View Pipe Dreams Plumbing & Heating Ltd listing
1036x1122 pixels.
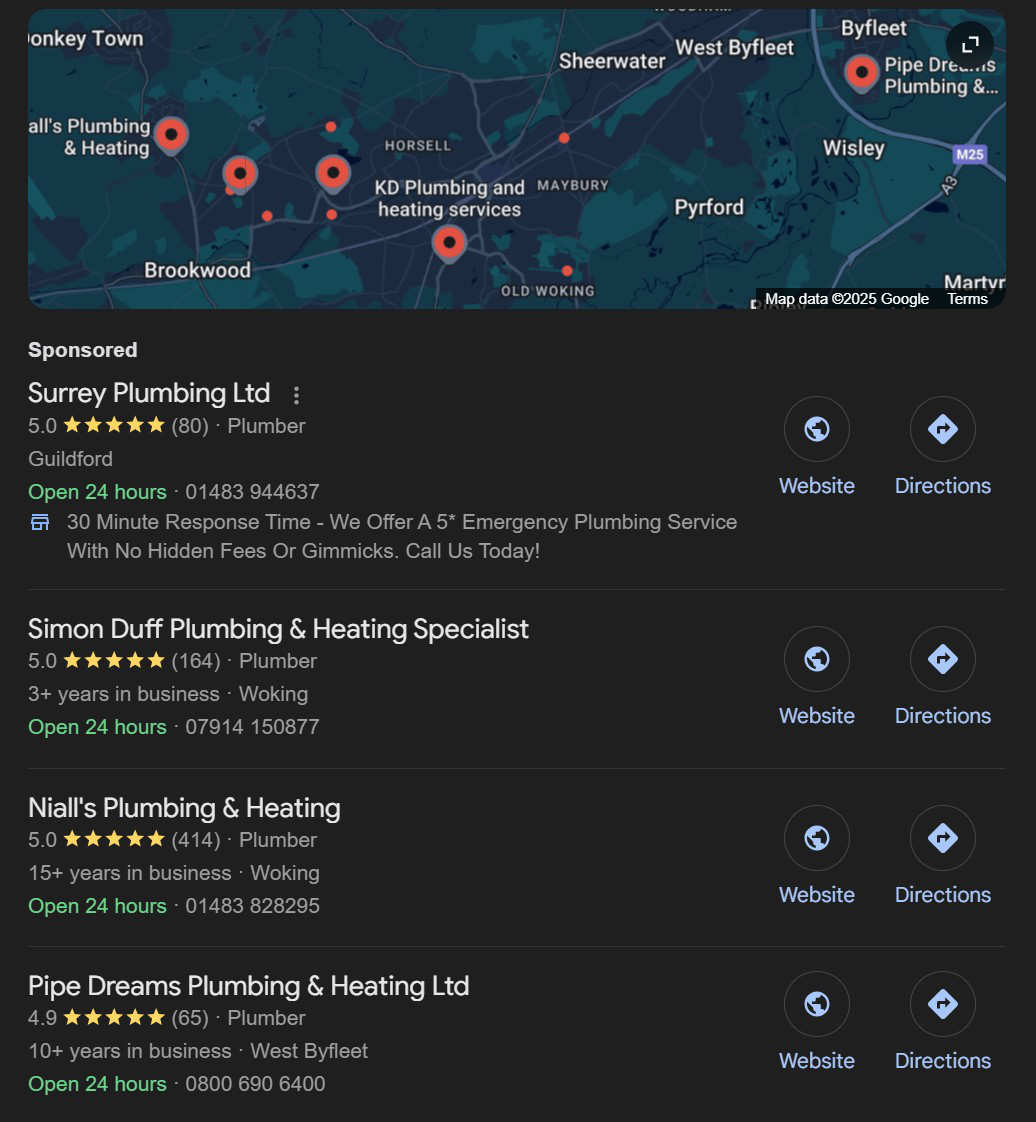pyautogui.click(x=248, y=986)
